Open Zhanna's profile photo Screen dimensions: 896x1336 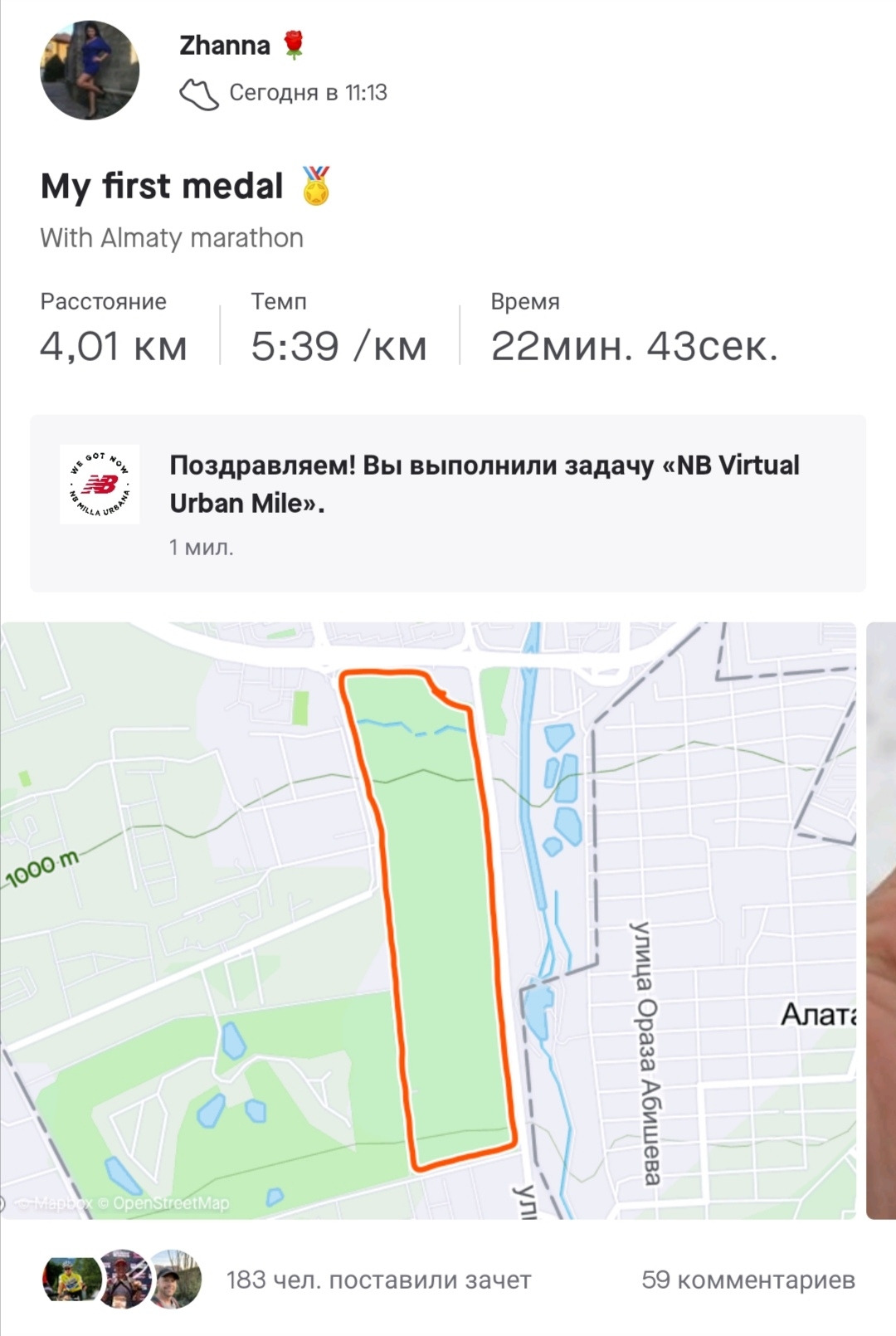pyautogui.click(x=90, y=71)
